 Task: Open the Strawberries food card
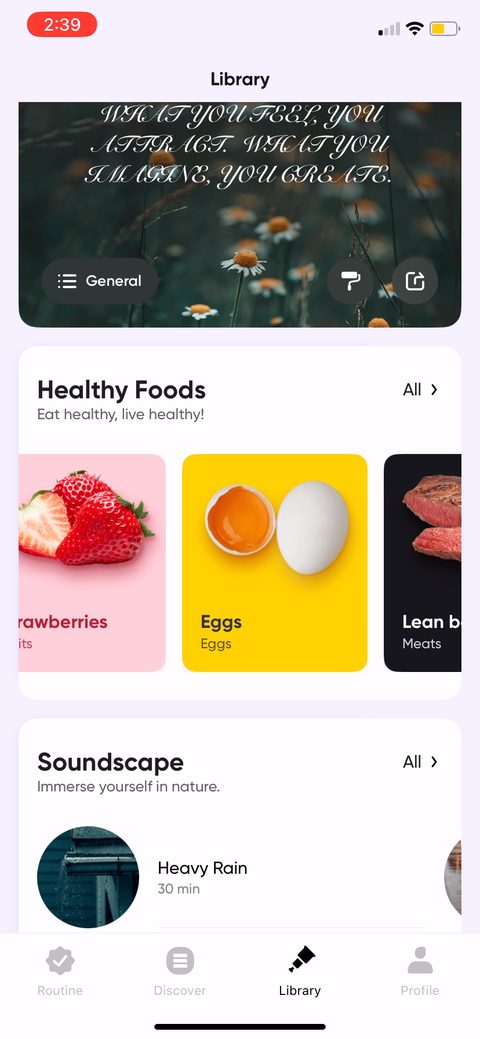point(92,563)
